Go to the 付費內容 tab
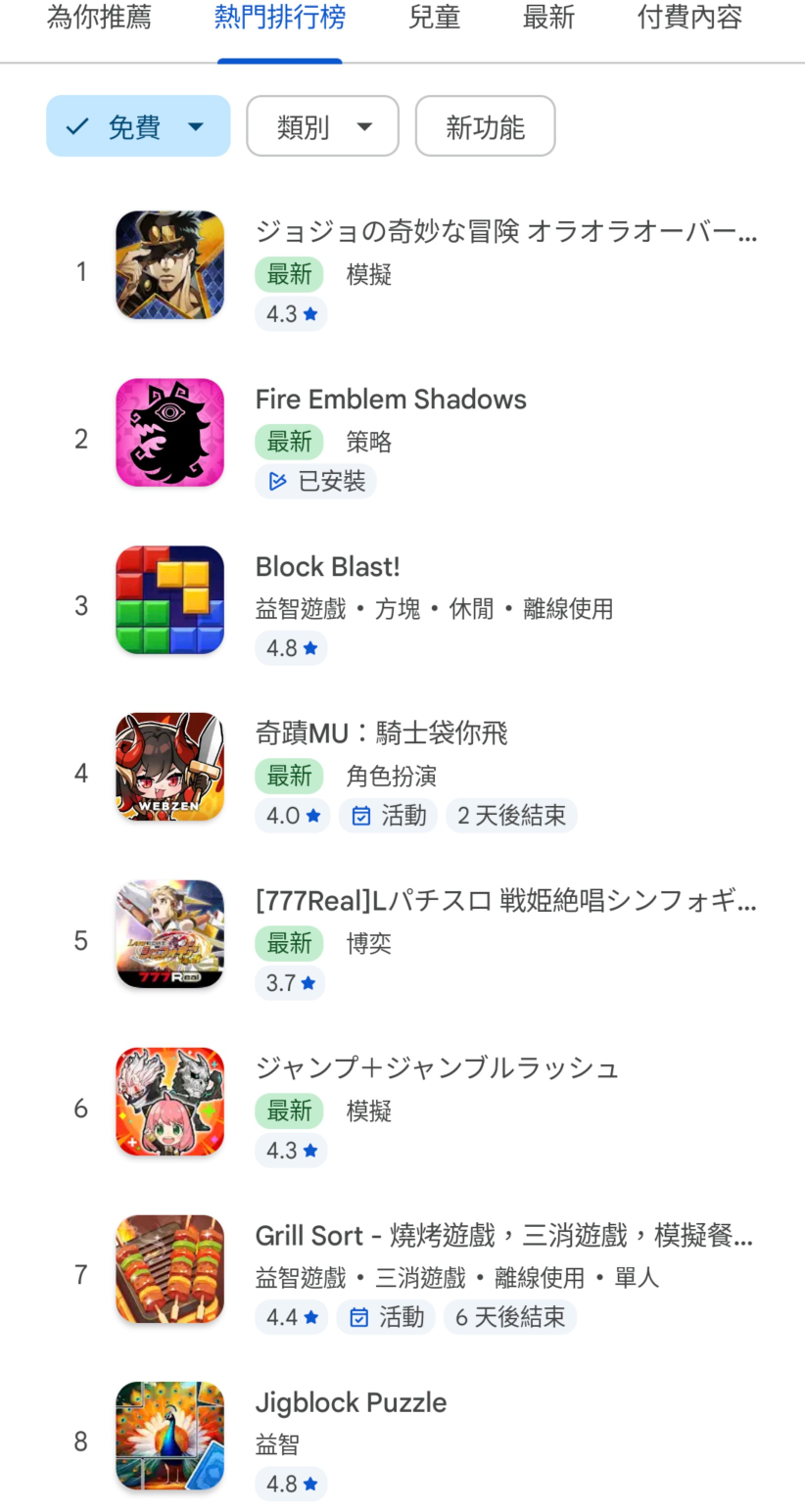The height and width of the screenshot is (1512, 805). coord(689,18)
